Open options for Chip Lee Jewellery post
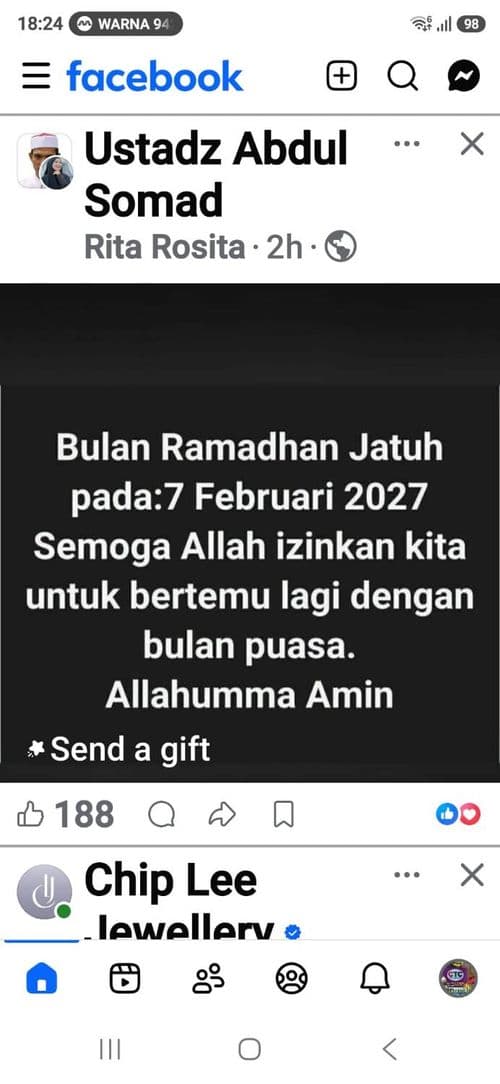This screenshot has width=500, height=1084. 407,875
